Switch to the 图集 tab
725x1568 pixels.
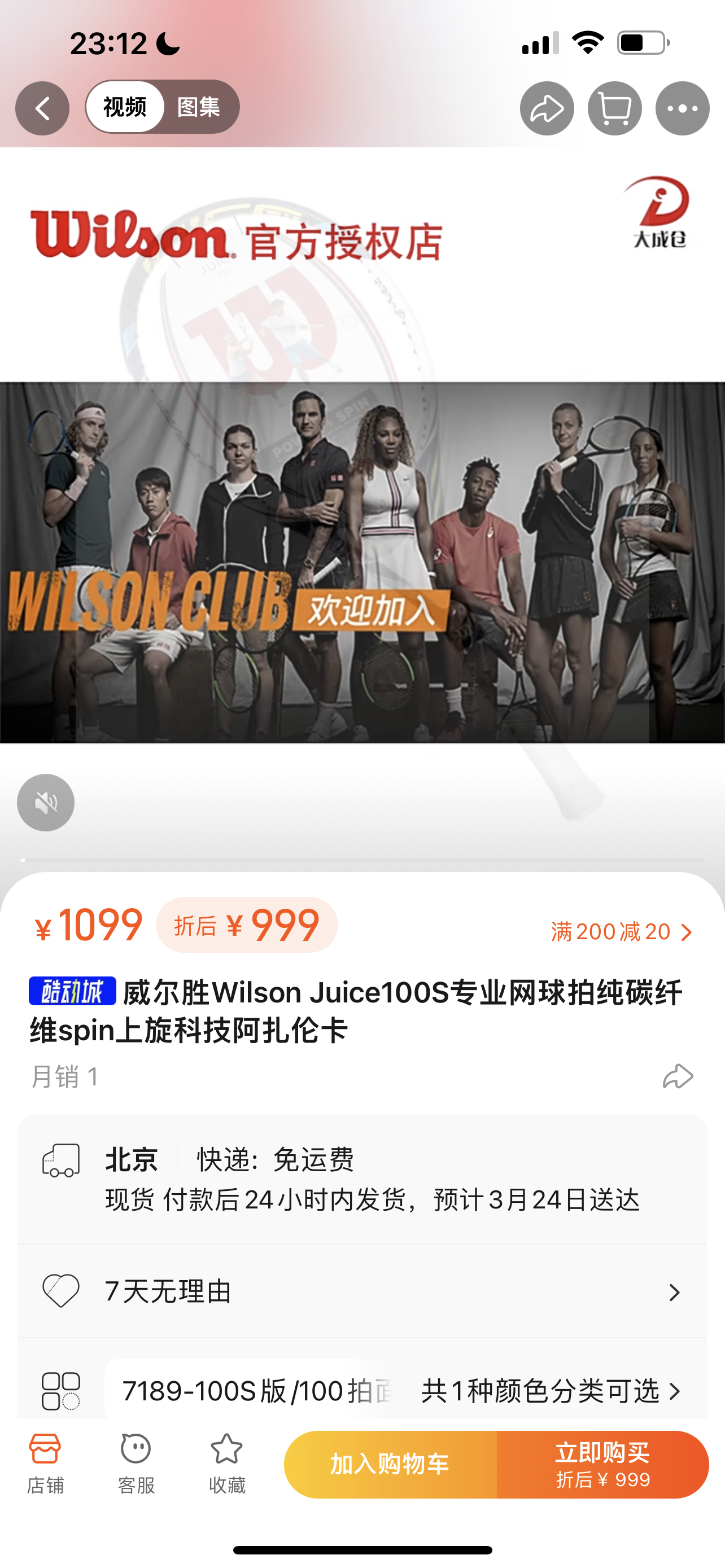click(x=198, y=107)
